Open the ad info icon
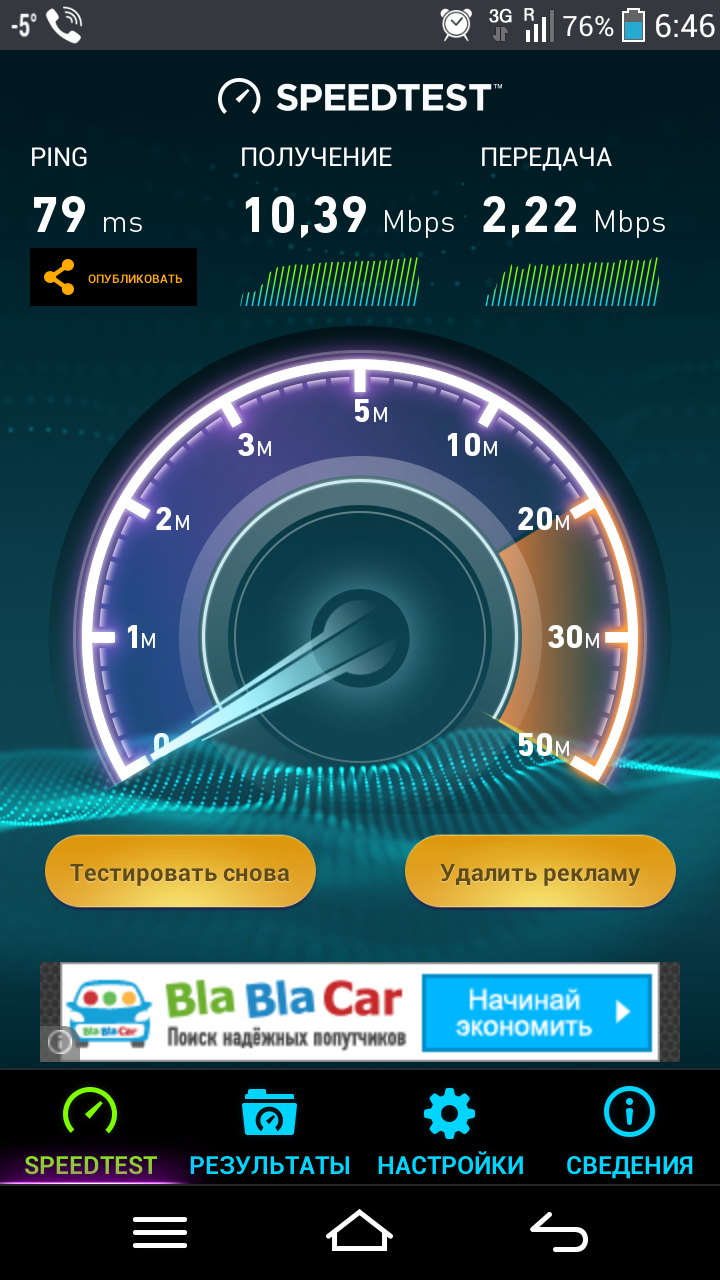720x1280 pixels. [59, 1042]
